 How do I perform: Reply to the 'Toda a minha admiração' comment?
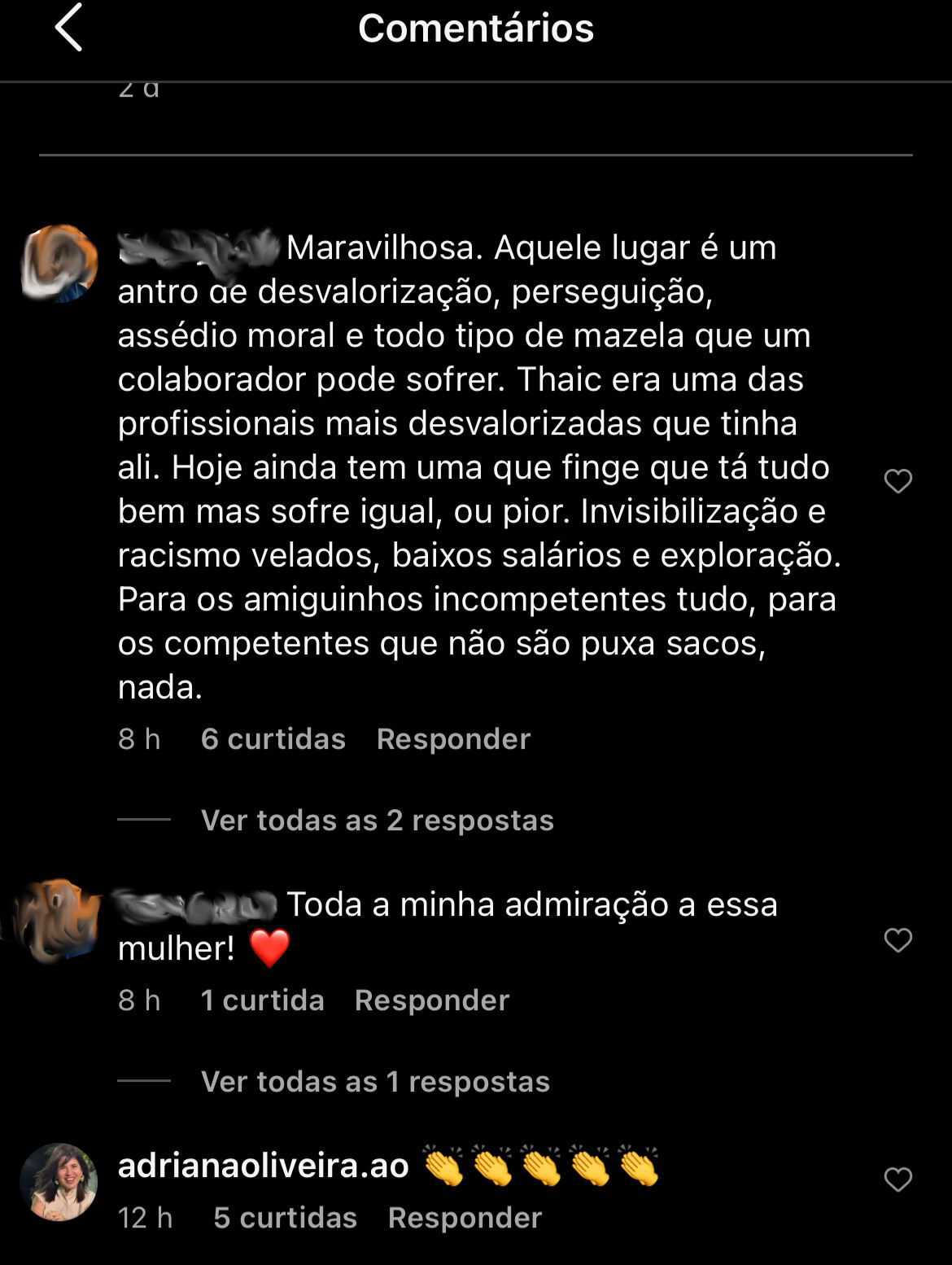pos(431,1000)
